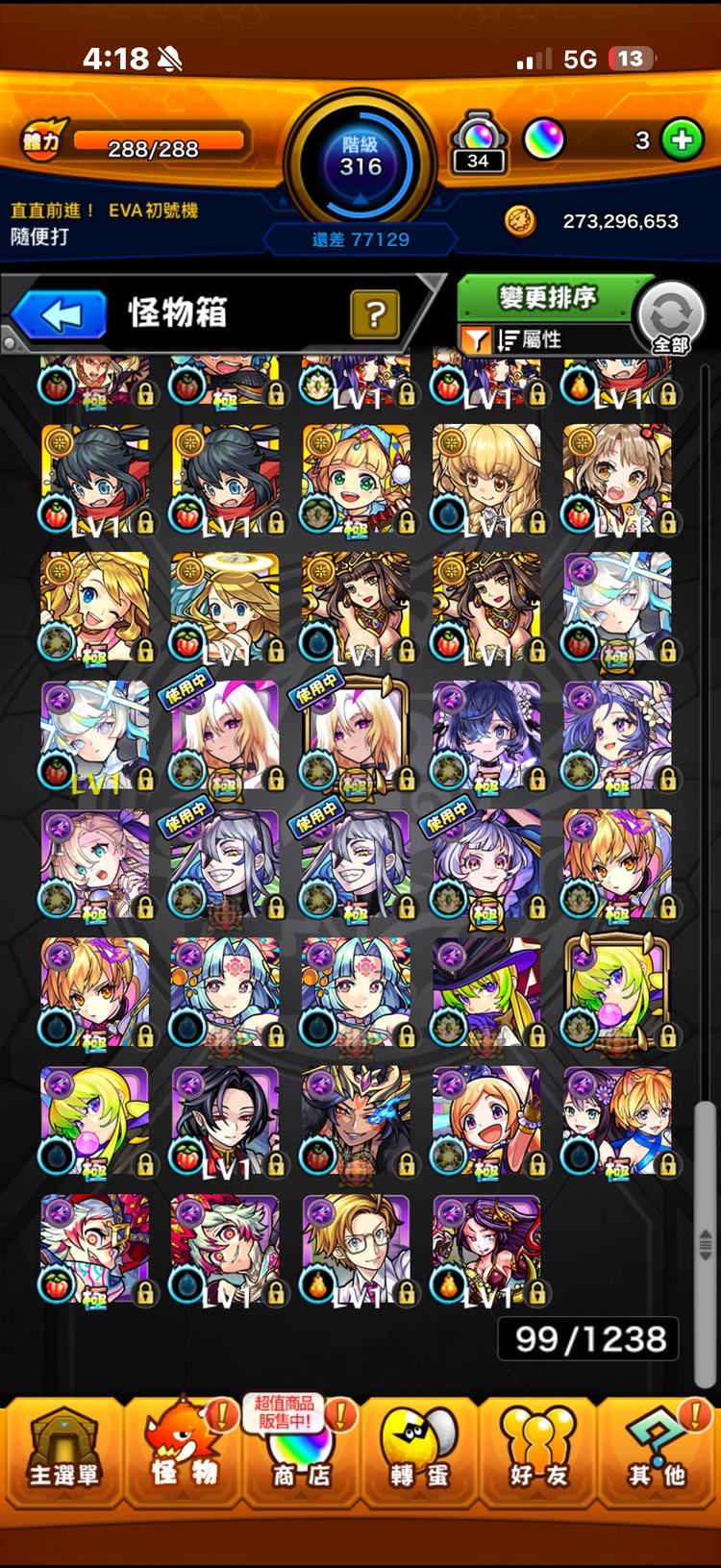Open the question mark help button

coord(375,314)
